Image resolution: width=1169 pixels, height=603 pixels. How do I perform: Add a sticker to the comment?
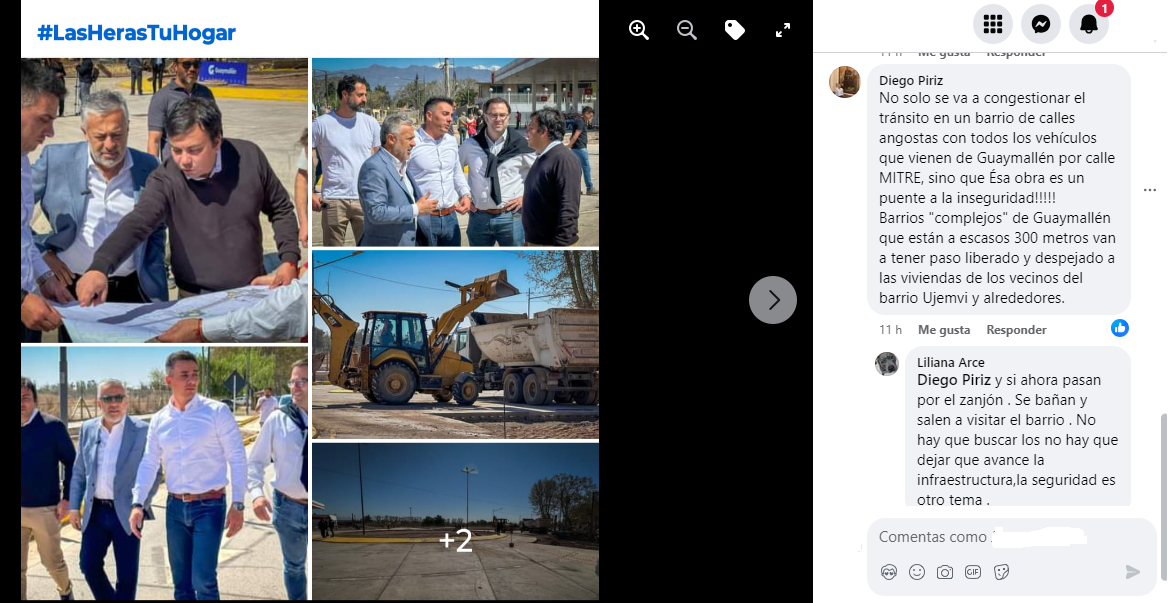(1001, 572)
